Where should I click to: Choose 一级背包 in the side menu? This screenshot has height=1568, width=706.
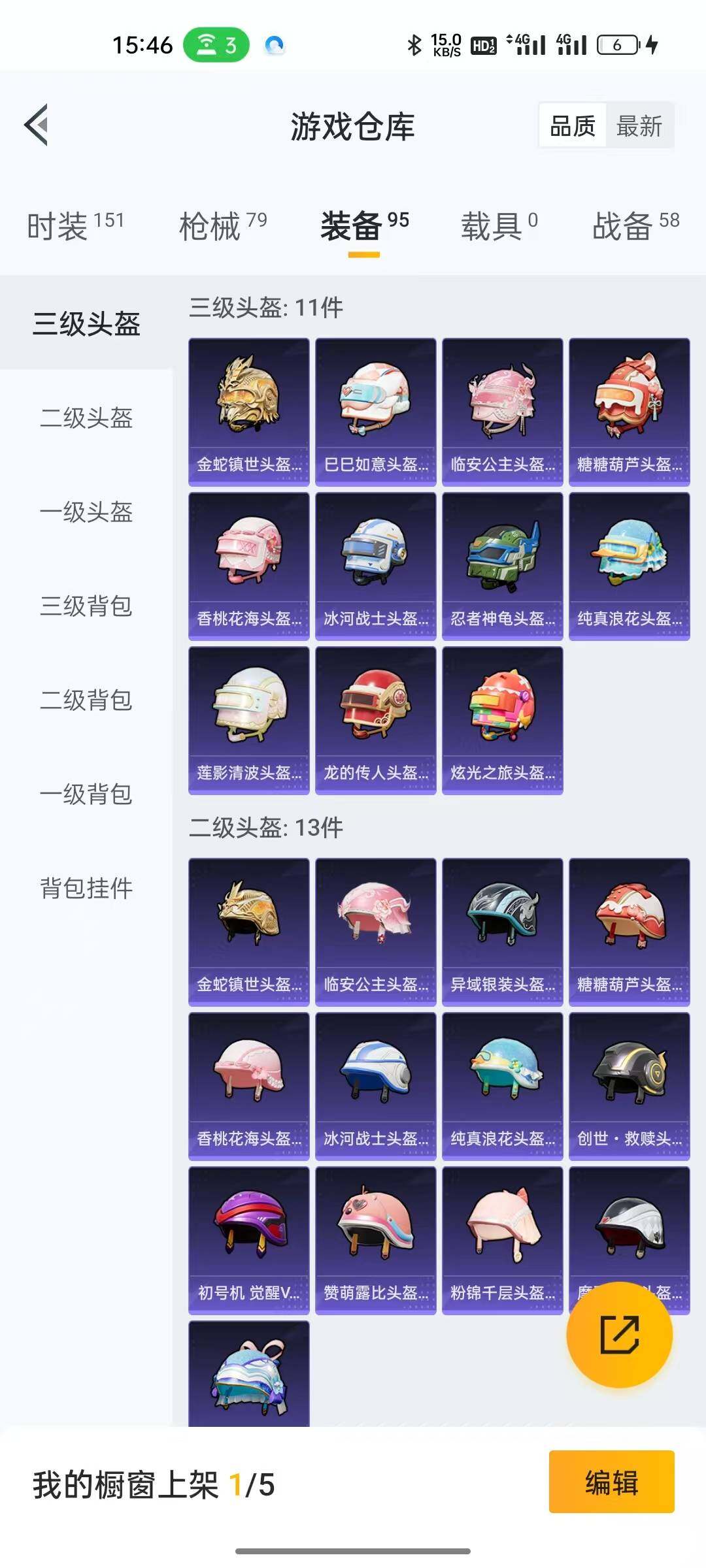[86, 794]
